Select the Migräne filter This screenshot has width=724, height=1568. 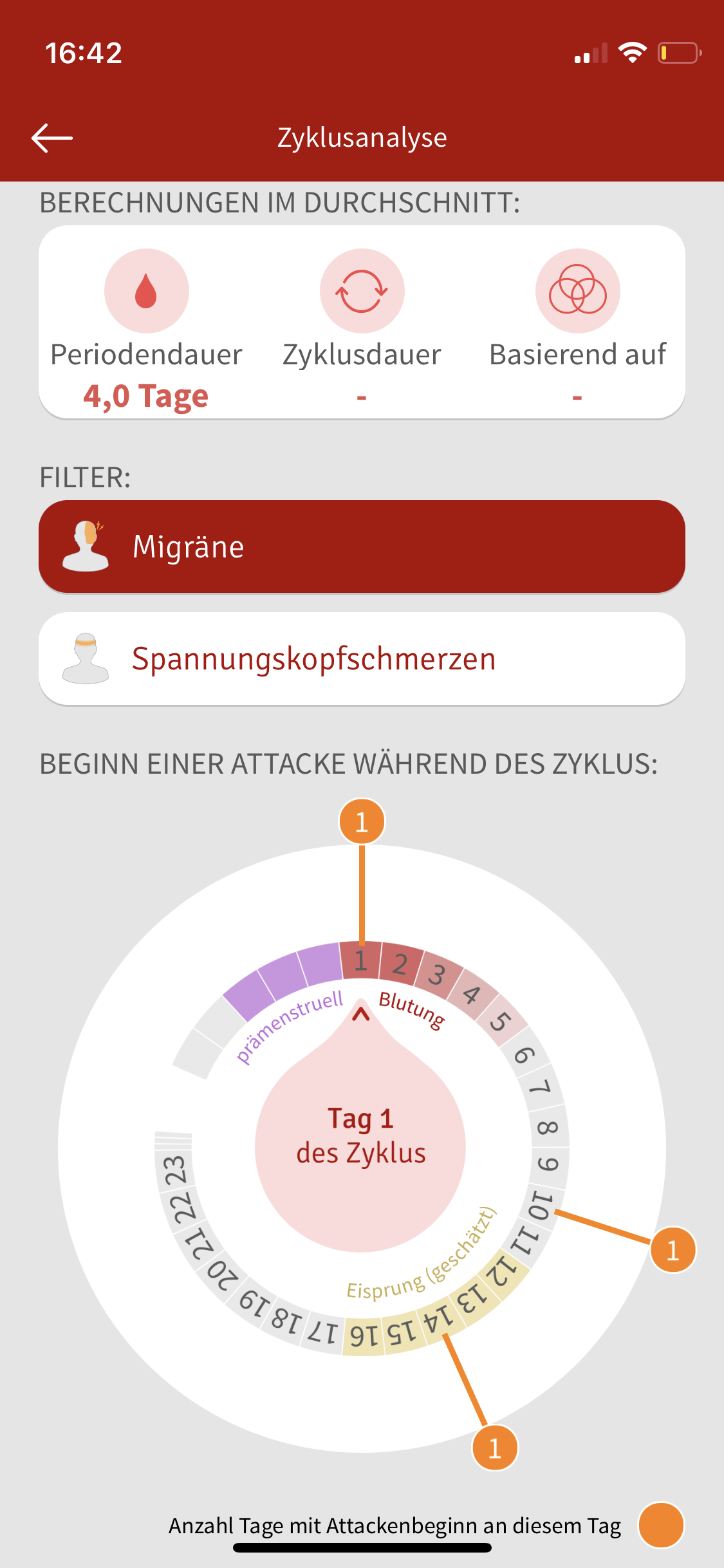pos(362,546)
